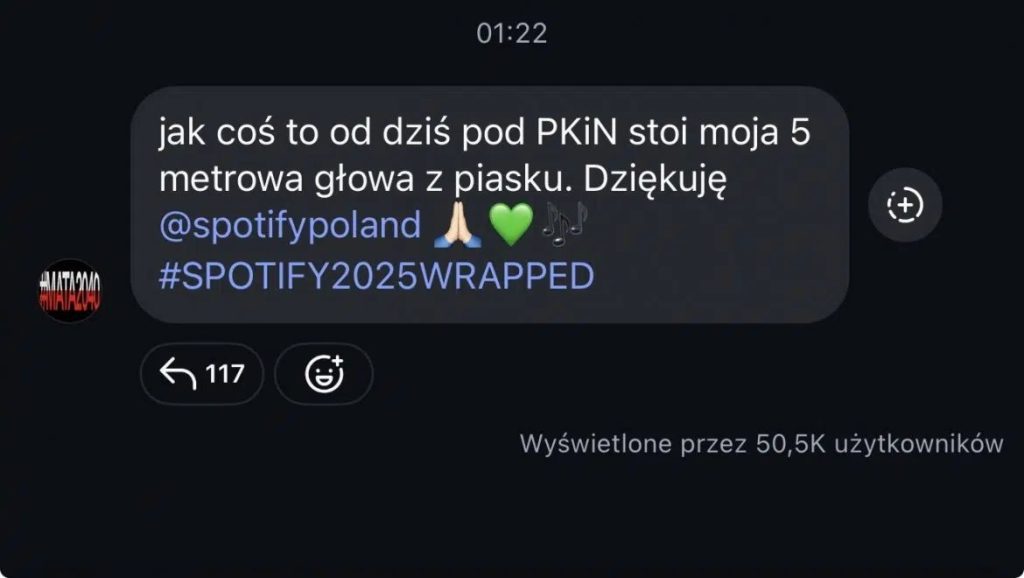Open the #SPOTIFY2025WRAPPED hashtag
This screenshot has width=1024, height=578.
click(x=376, y=276)
